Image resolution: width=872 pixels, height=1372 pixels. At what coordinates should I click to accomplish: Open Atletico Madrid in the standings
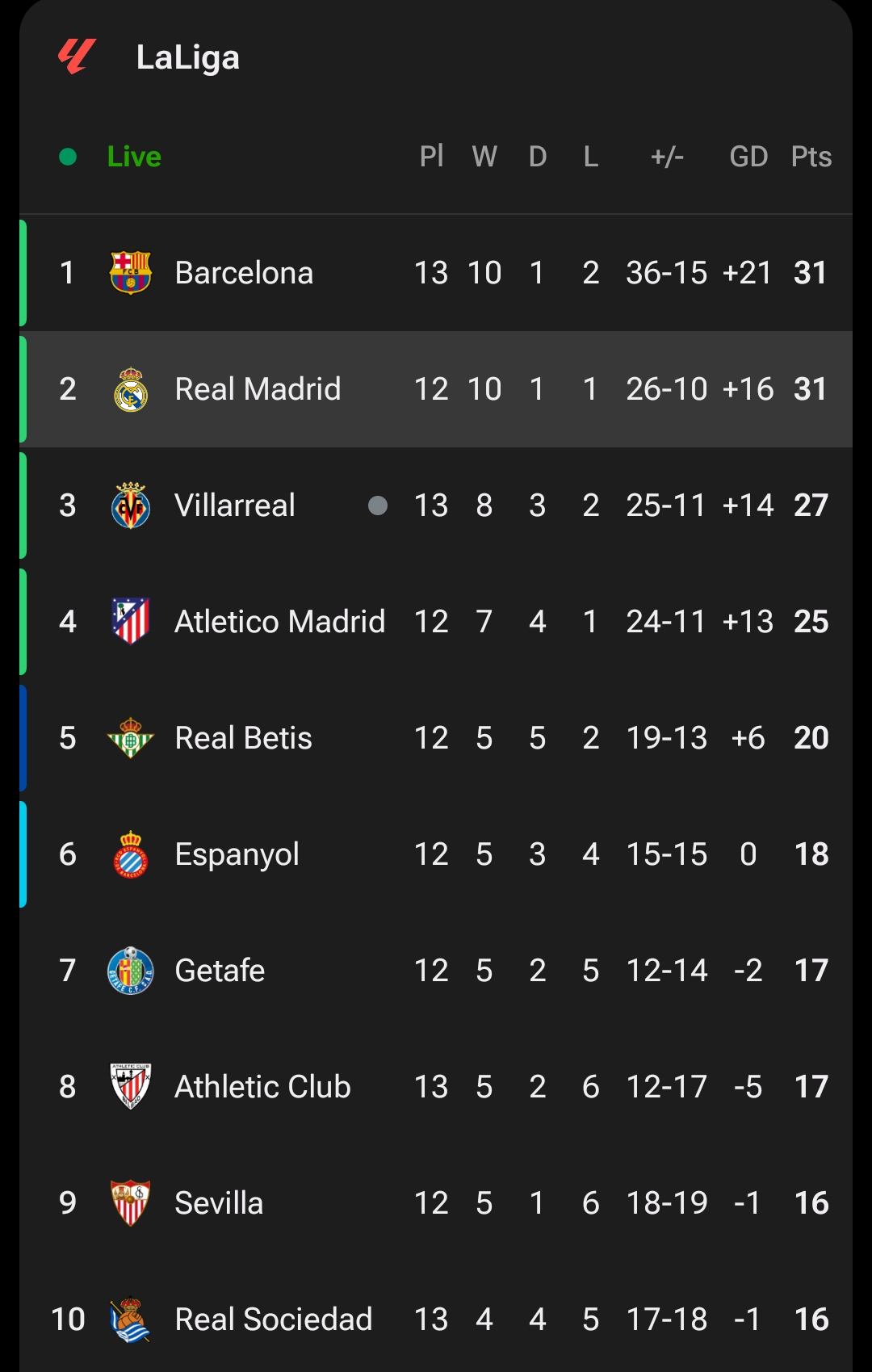coord(279,622)
